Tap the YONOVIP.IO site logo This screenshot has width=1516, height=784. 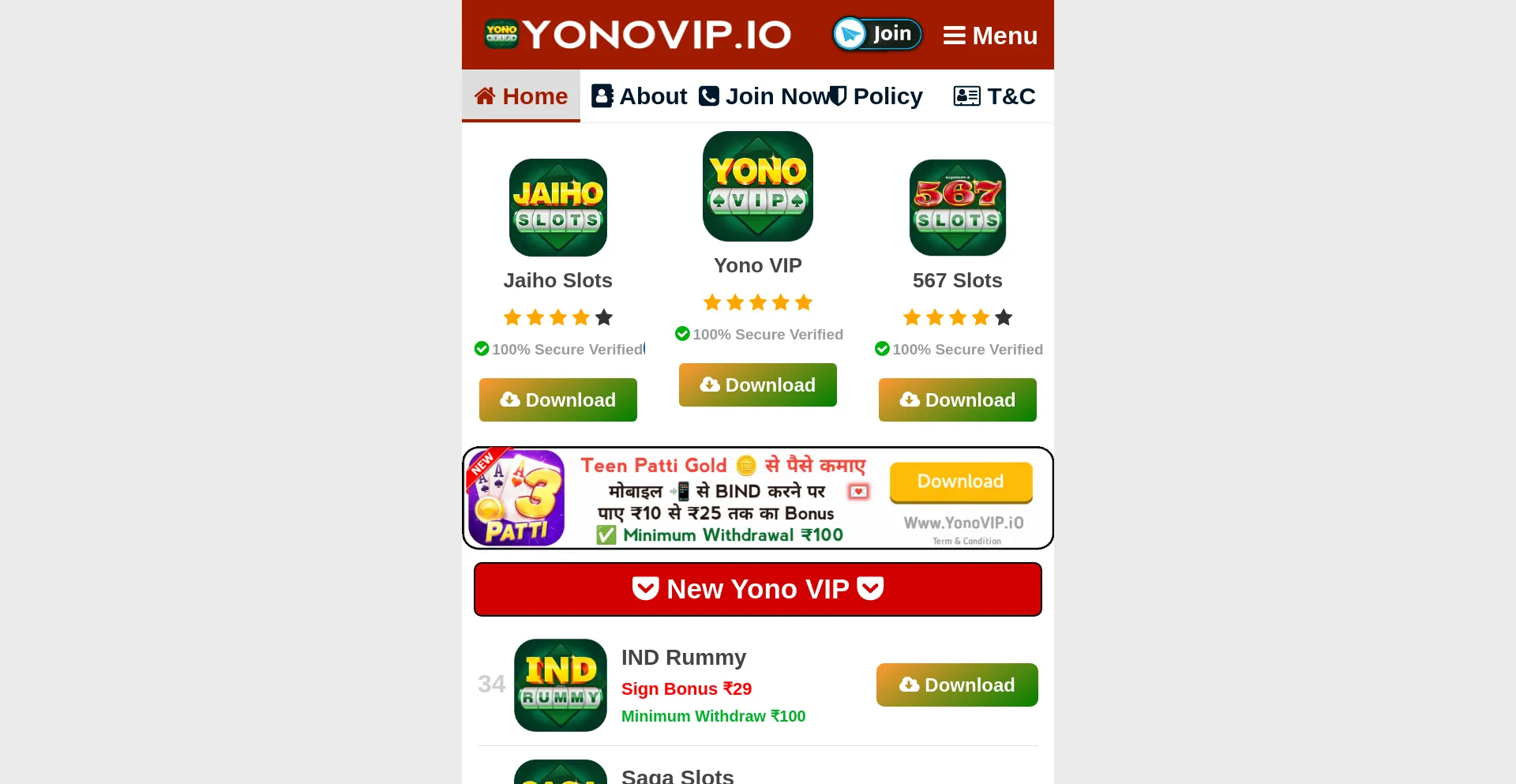coord(638,35)
